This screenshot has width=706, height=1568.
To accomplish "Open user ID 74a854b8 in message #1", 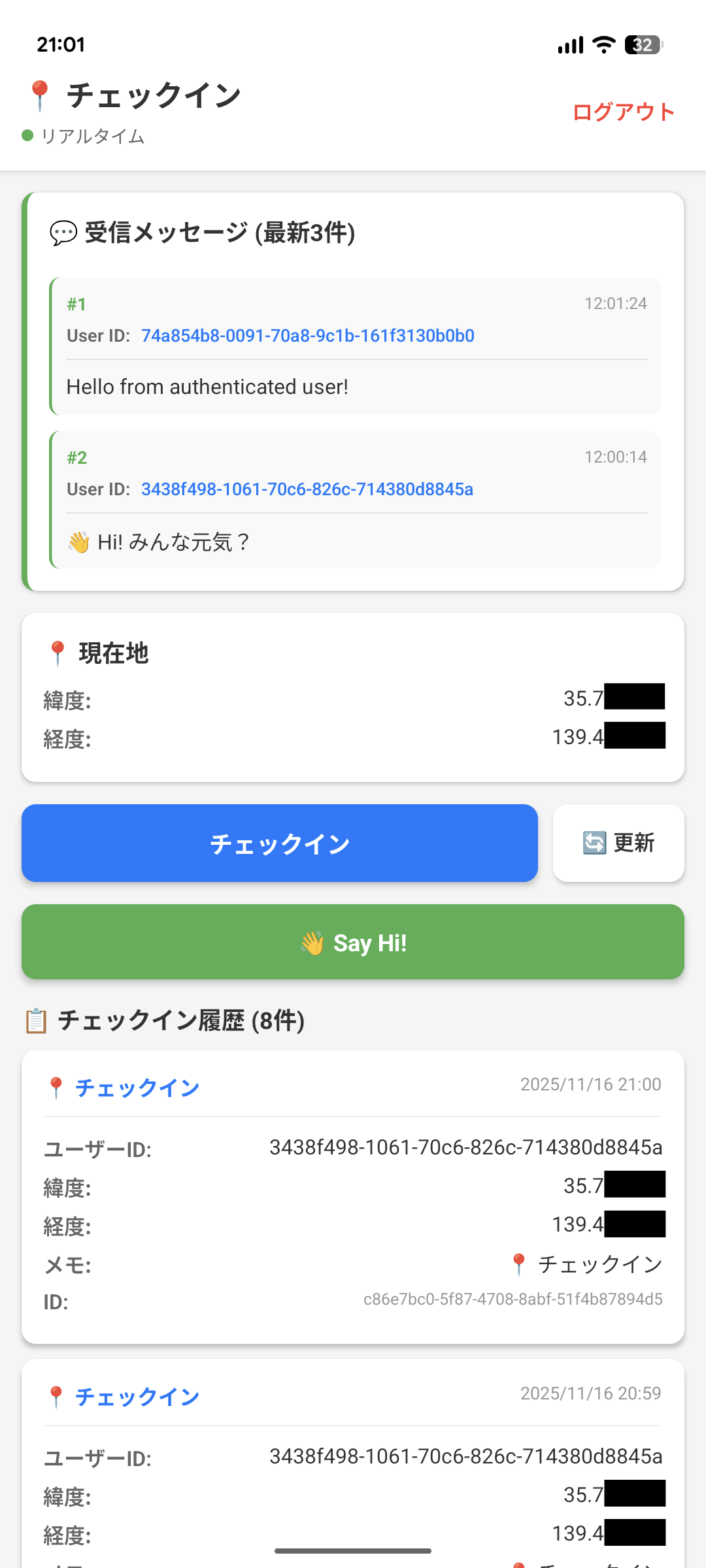I will pyautogui.click(x=307, y=336).
